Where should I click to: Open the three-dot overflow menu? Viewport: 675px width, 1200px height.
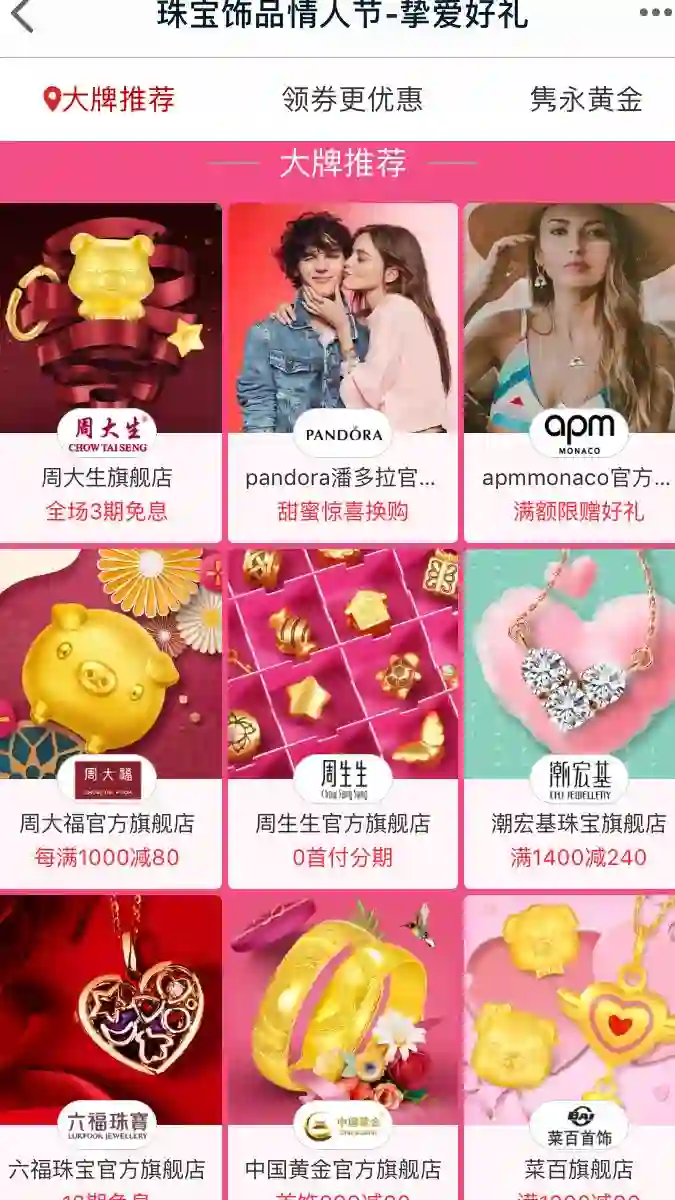pos(655,14)
